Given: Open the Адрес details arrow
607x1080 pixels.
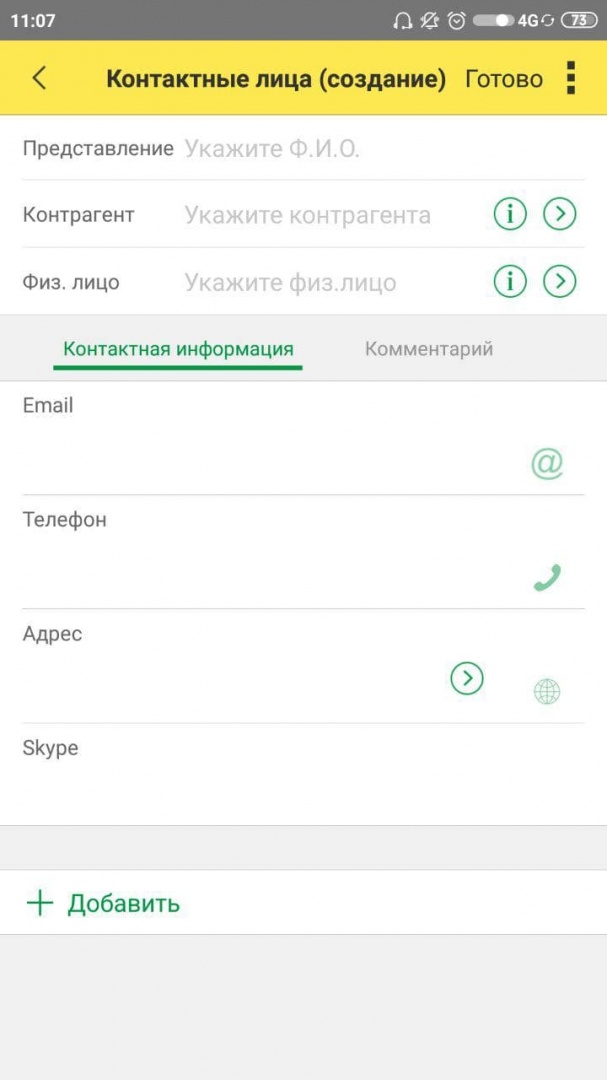Looking at the screenshot, I should [467, 679].
